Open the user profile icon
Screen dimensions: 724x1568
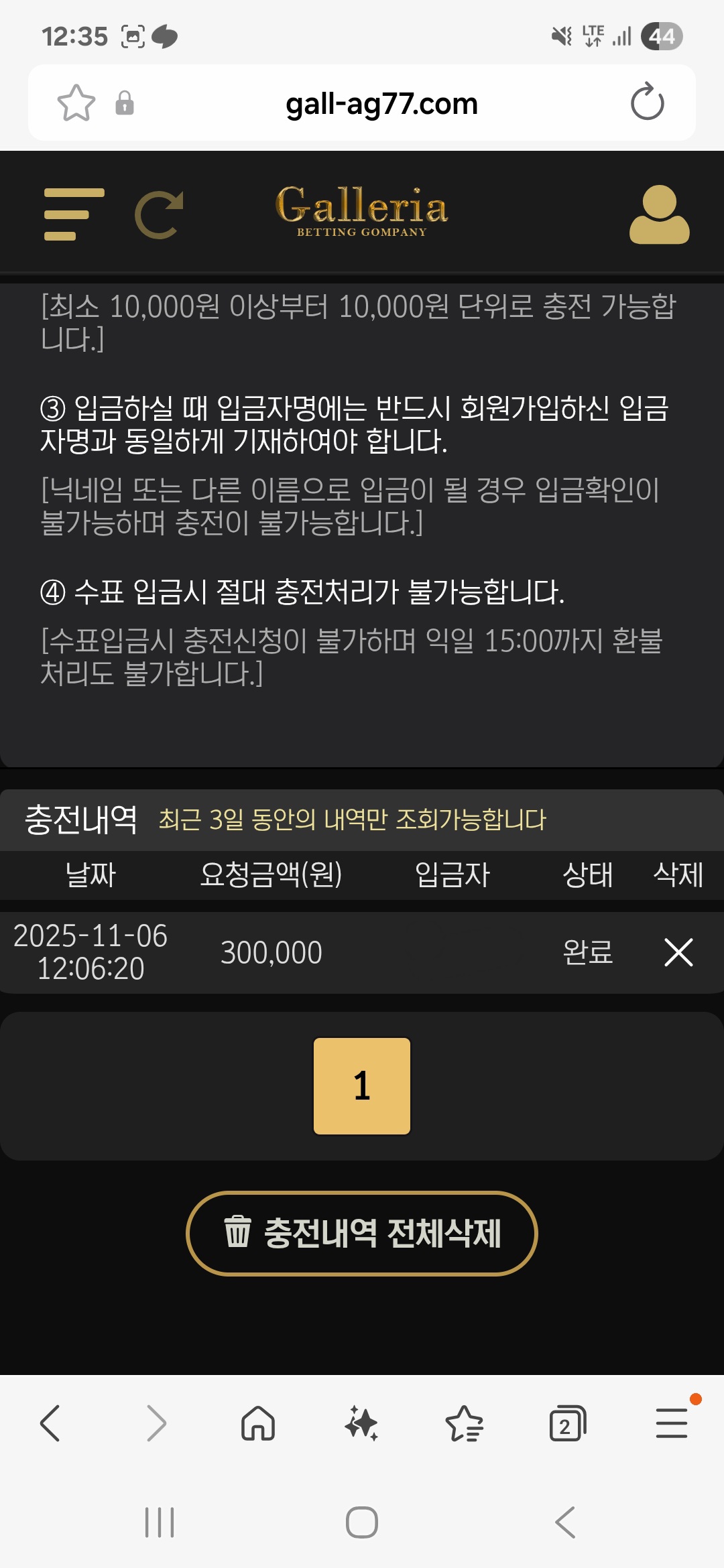659,214
